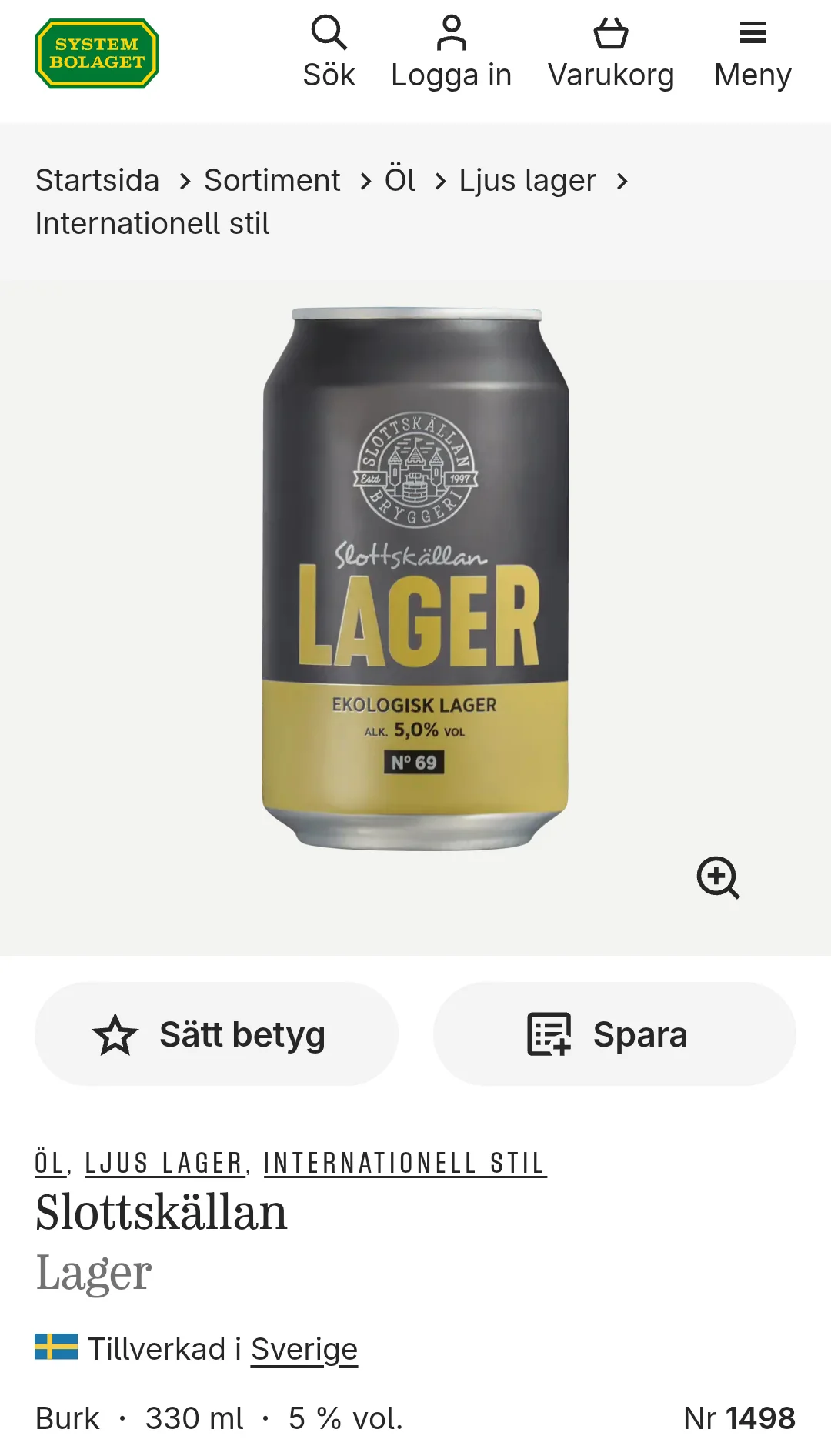831x1456 pixels.
Task: Rate this beer with Sätt betyg
Action: coord(216,1034)
